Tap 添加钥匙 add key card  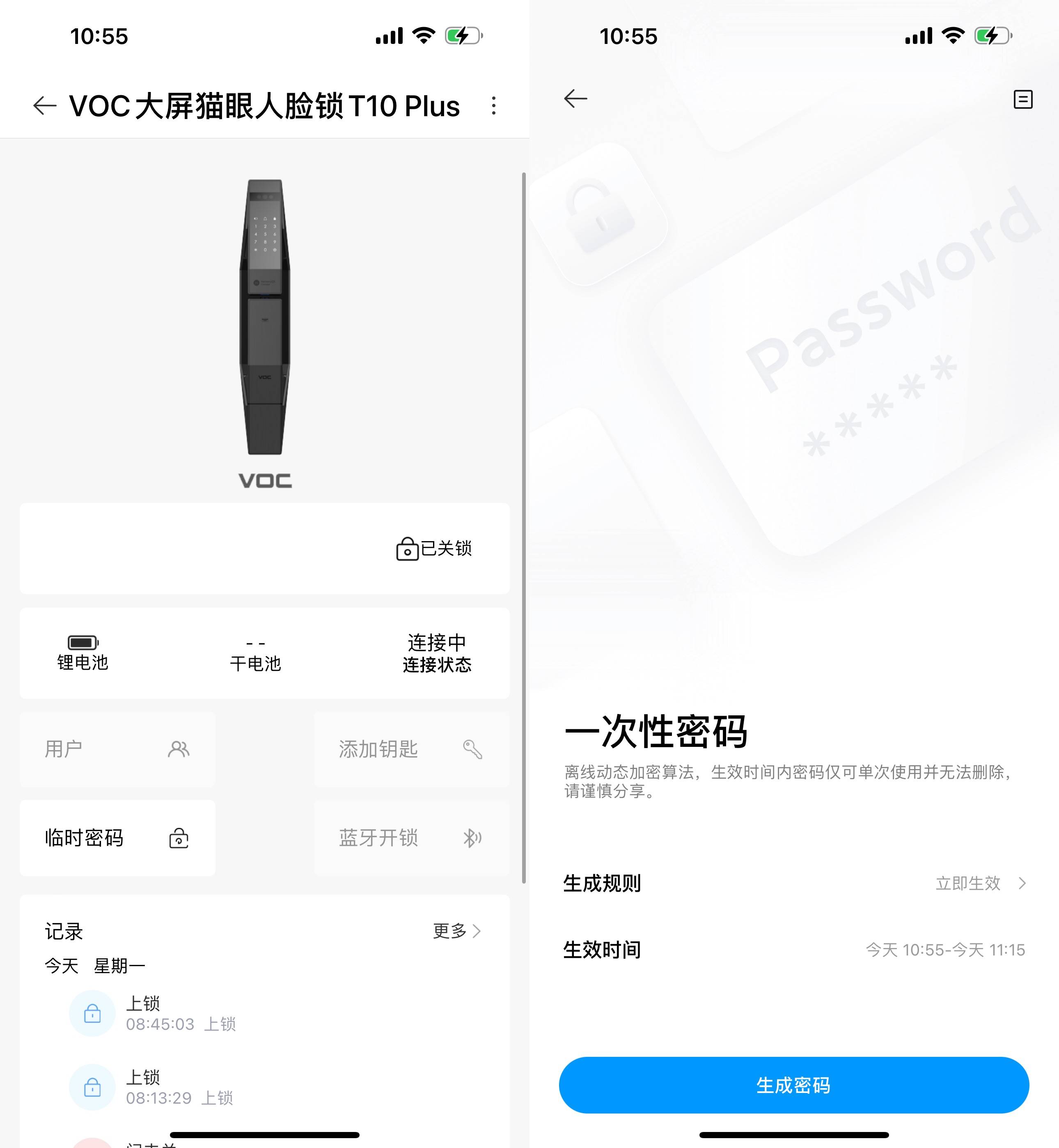coord(411,749)
